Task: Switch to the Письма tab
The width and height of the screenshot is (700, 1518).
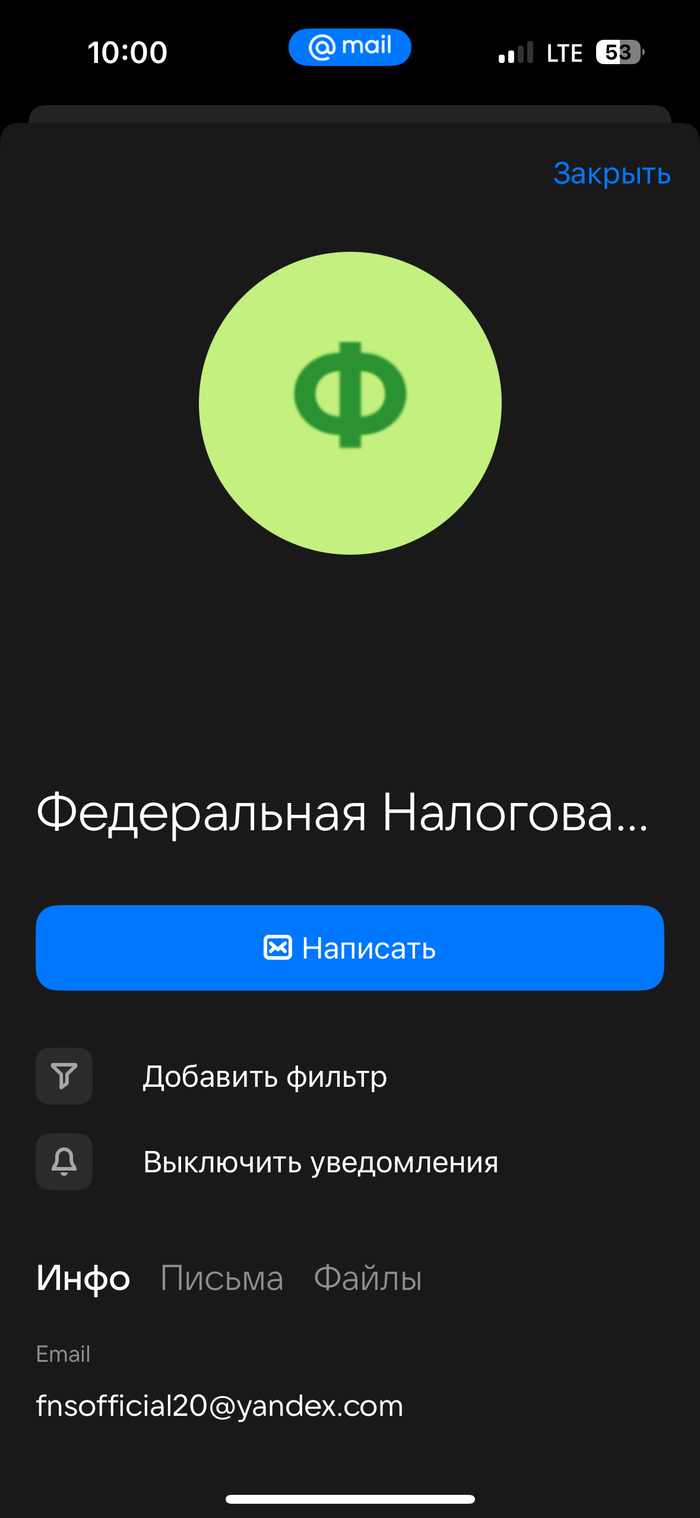Action: pos(222,1279)
